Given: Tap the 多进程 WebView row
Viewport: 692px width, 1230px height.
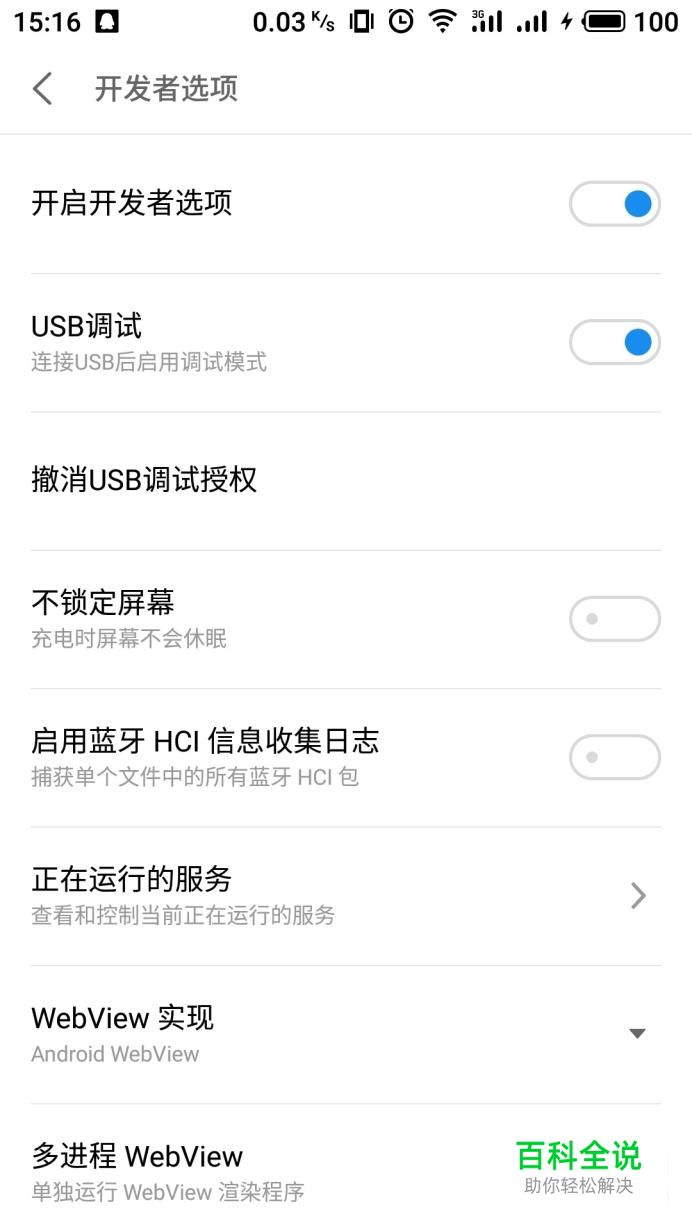Looking at the screenshot, I should coord(346,1168).
